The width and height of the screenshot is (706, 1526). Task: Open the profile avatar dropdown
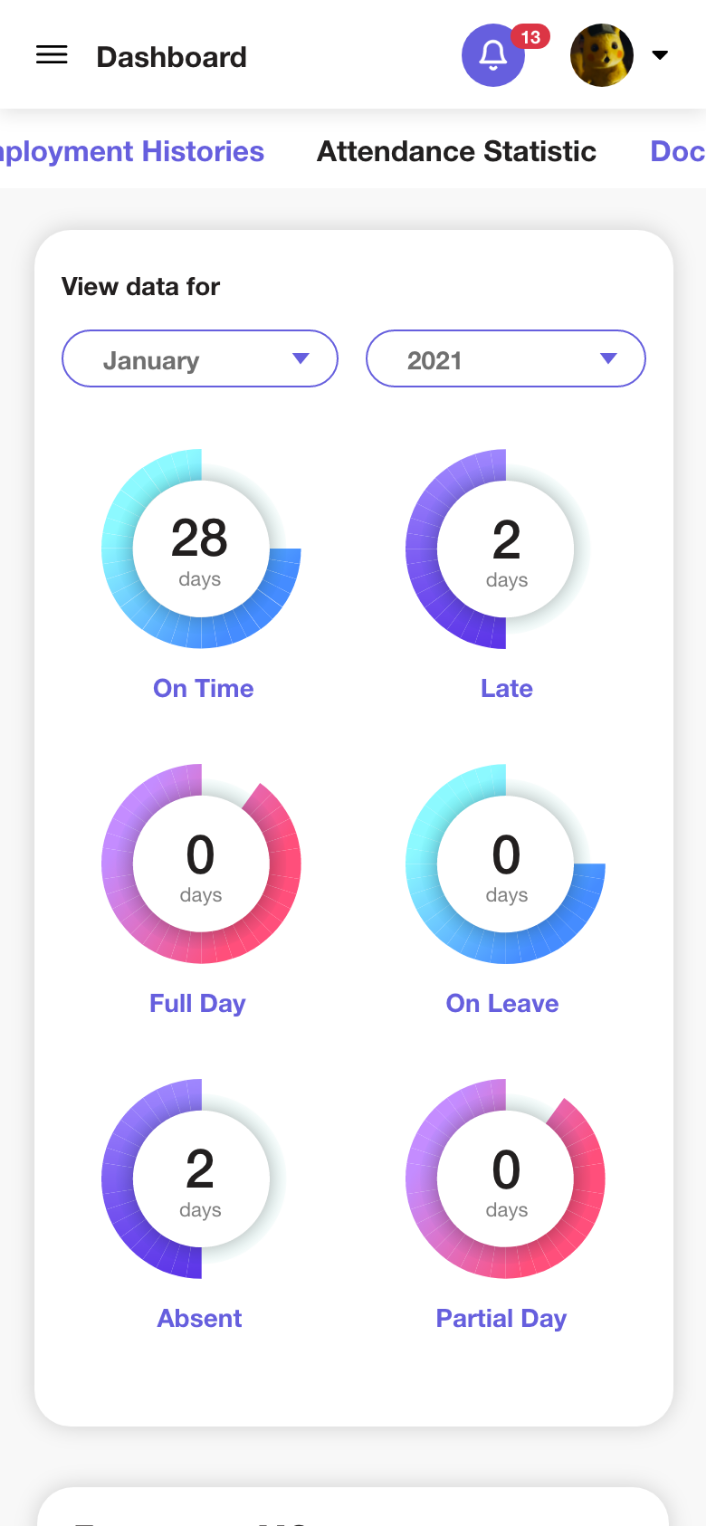click(x=618, y=56)
